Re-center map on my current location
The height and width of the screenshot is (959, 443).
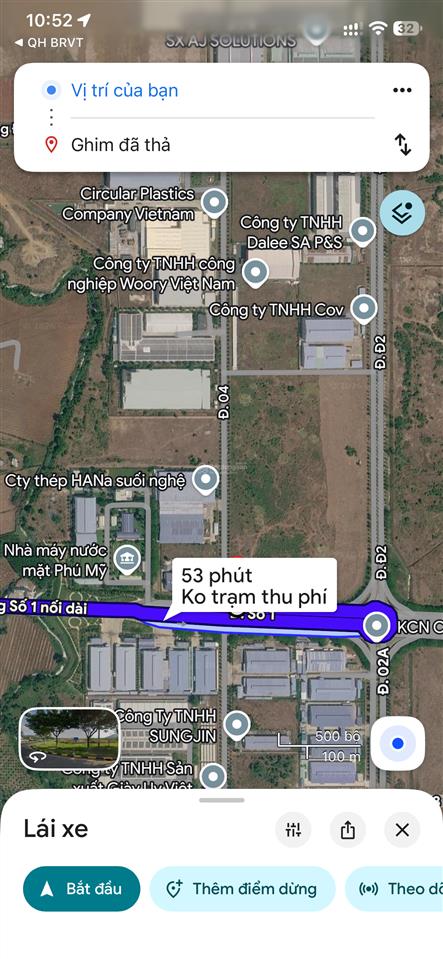tap(398, 743)
